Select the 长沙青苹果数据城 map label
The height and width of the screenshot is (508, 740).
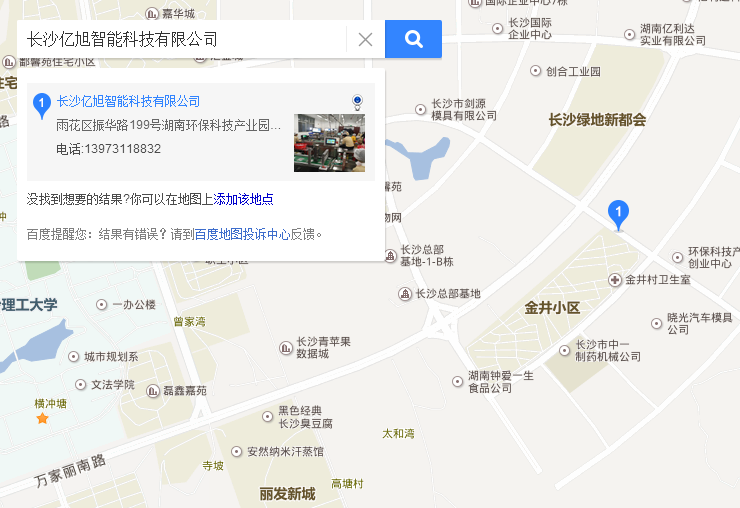(320, 348)
